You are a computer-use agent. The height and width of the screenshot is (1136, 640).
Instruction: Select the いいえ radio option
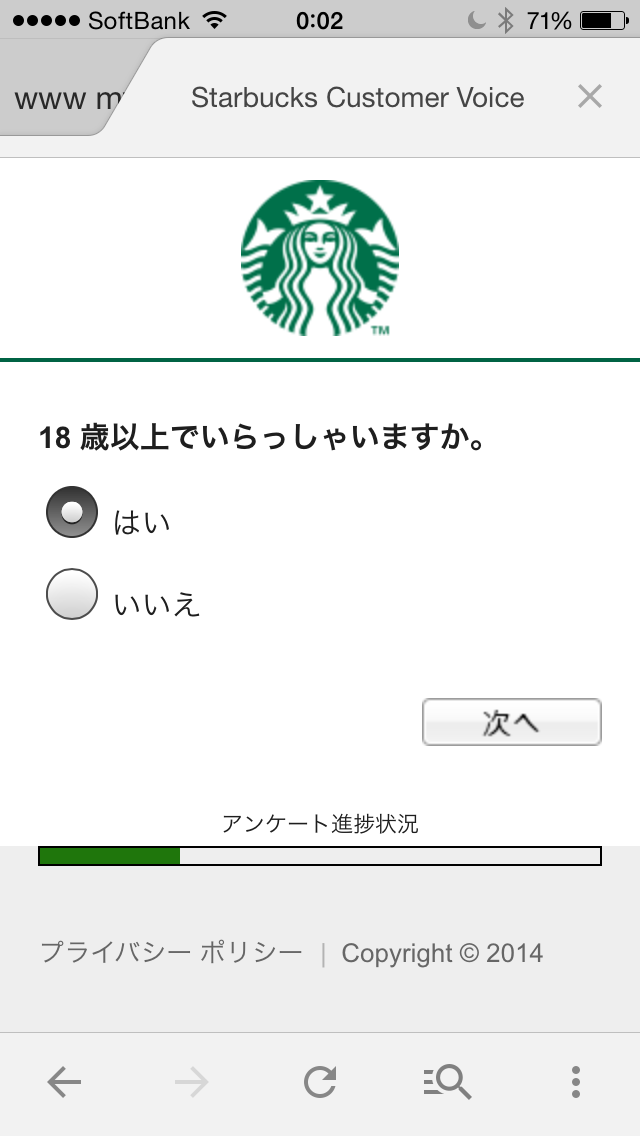point(72,594)
